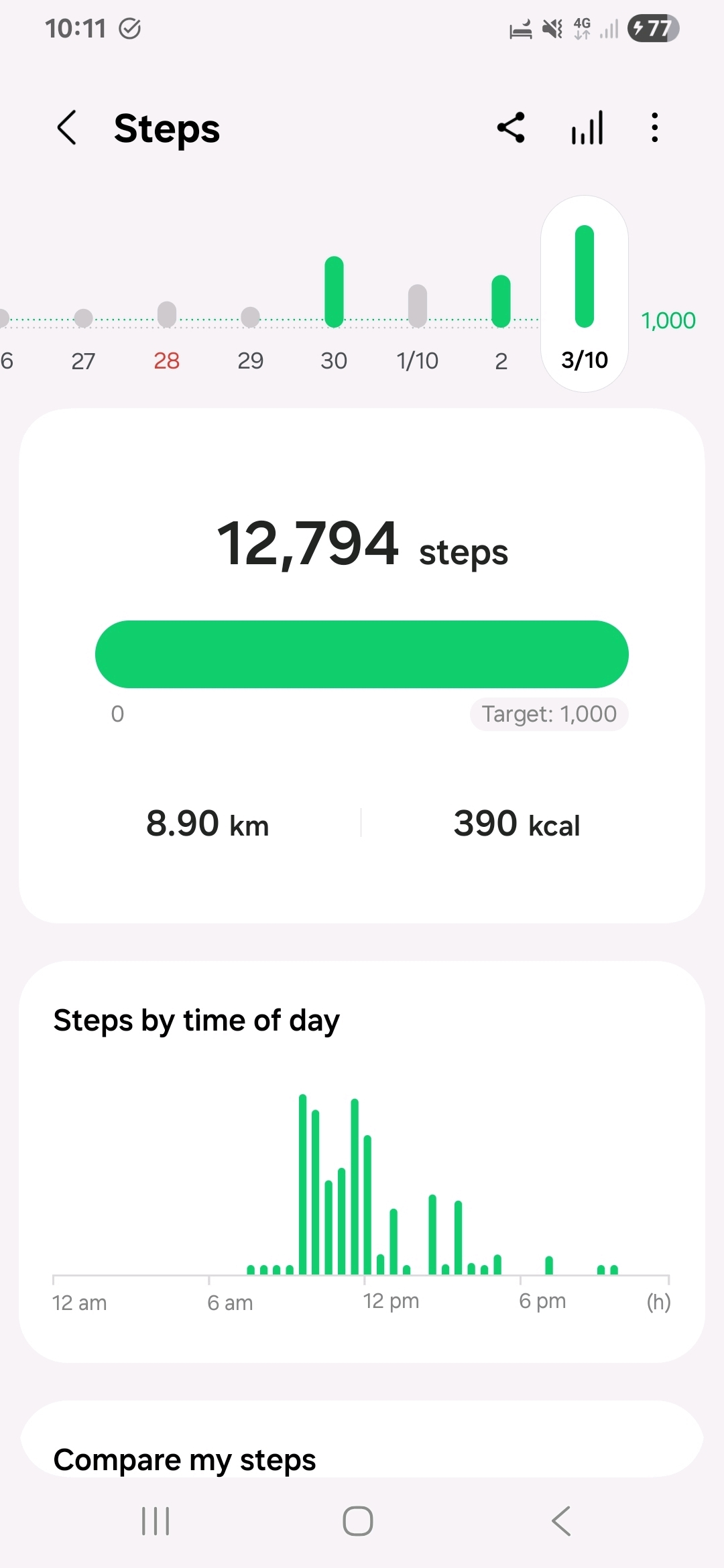This screenshot has height=1568, width=724.
Task: Tap the selected 3/10 day bar
Action: (585, 295)
